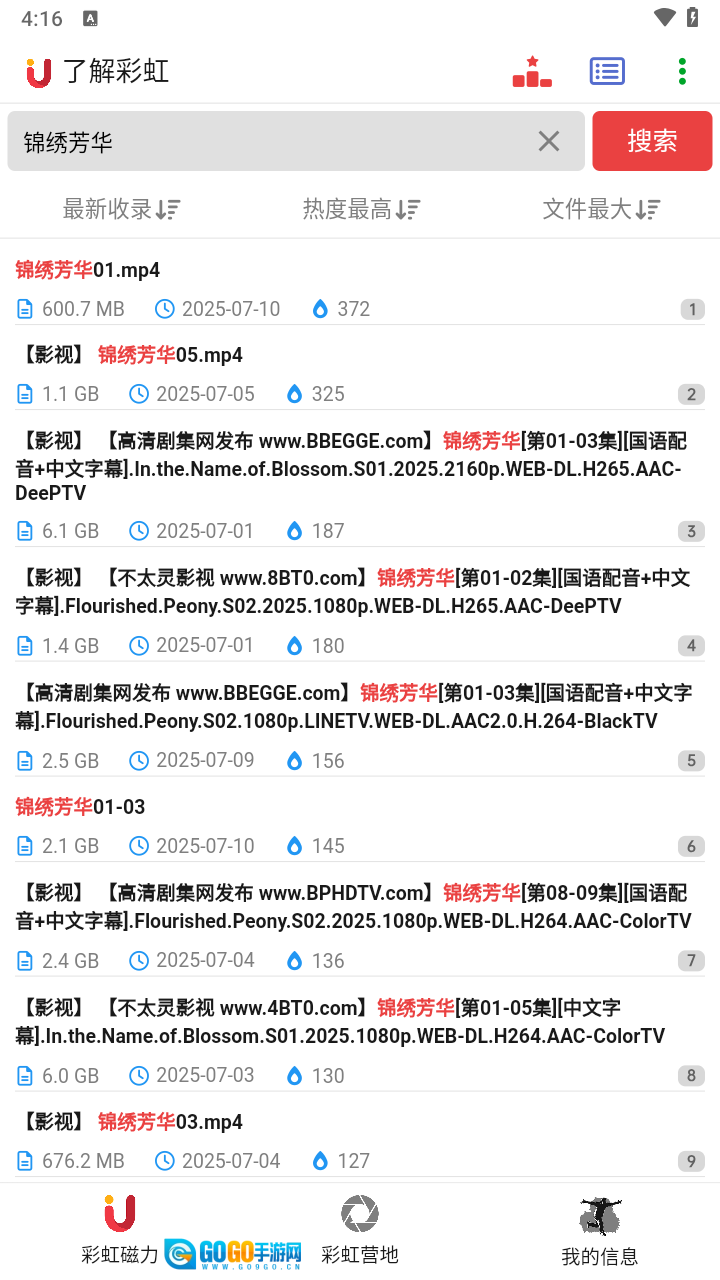Tap the red 搜索 button
Screen dimensions: 720x1280
[652, 142]
